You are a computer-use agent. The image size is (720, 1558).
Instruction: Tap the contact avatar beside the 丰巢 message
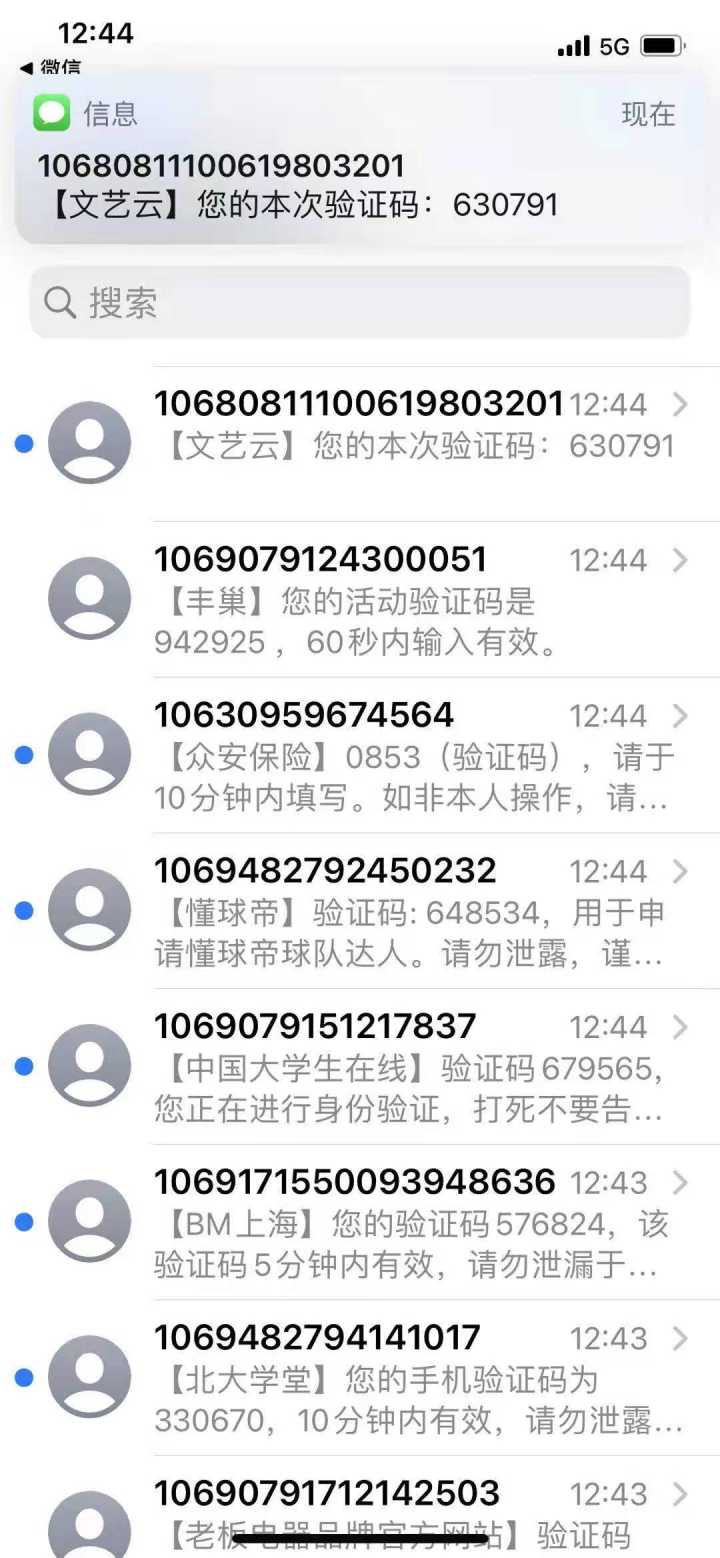[89, 597]
